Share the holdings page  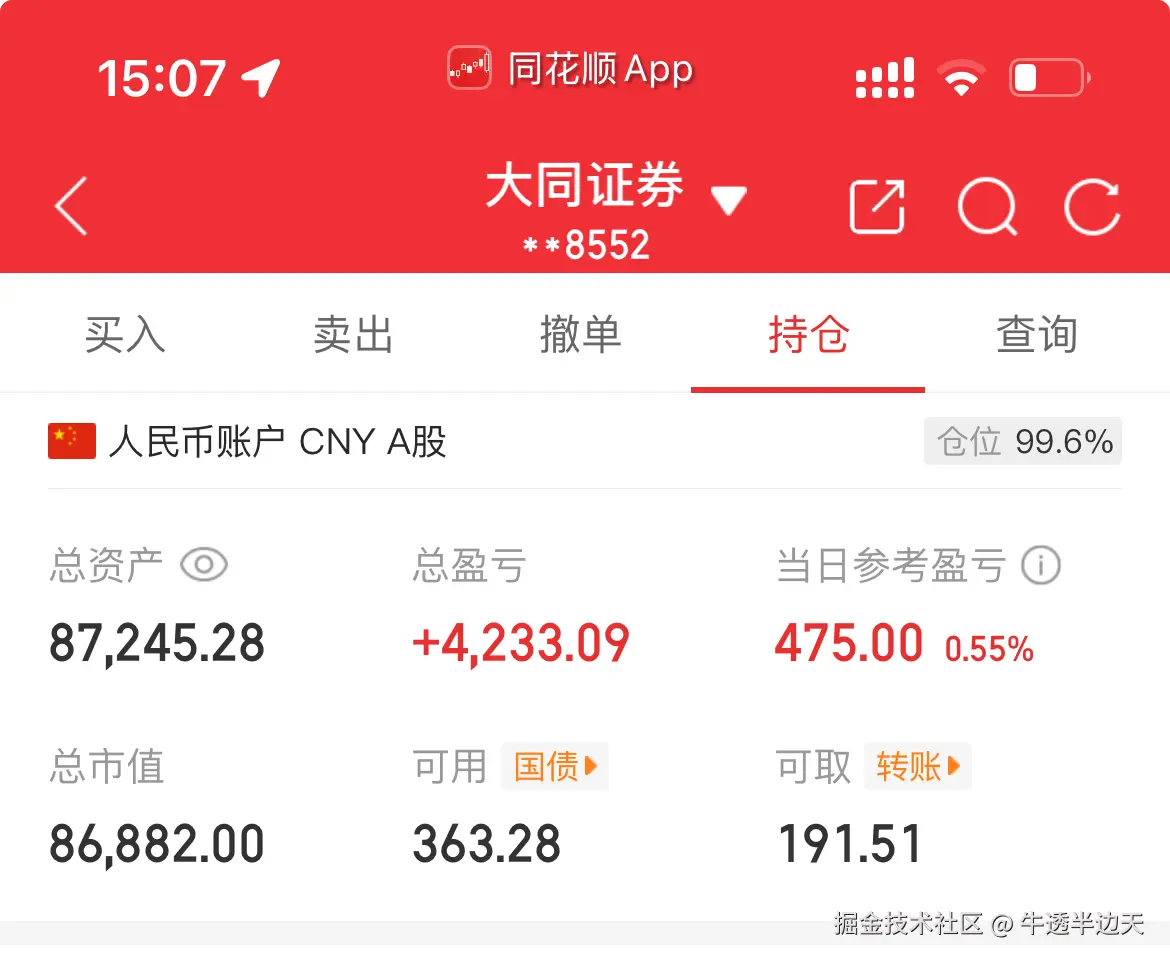[x=877, y=207]
